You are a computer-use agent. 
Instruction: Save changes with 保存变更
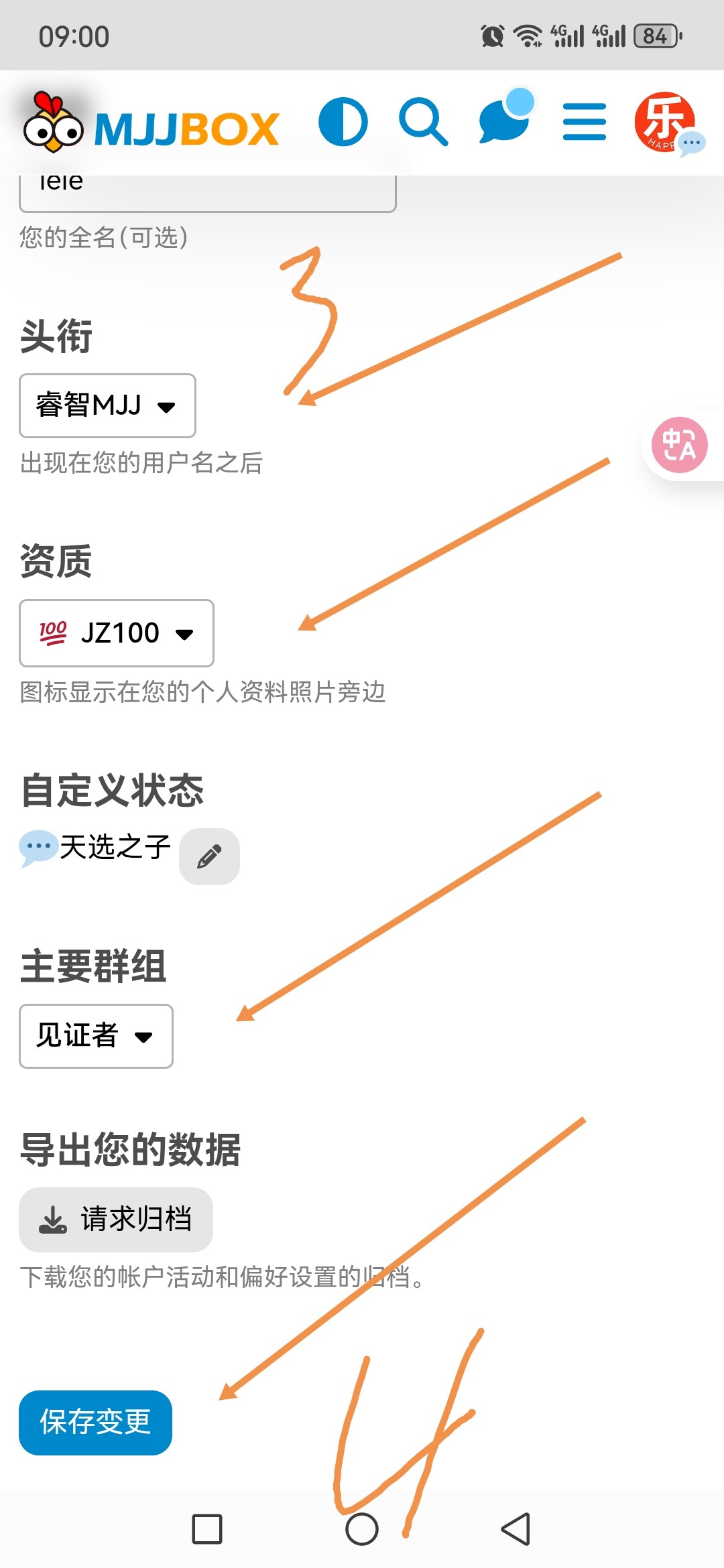point(95,1422)
